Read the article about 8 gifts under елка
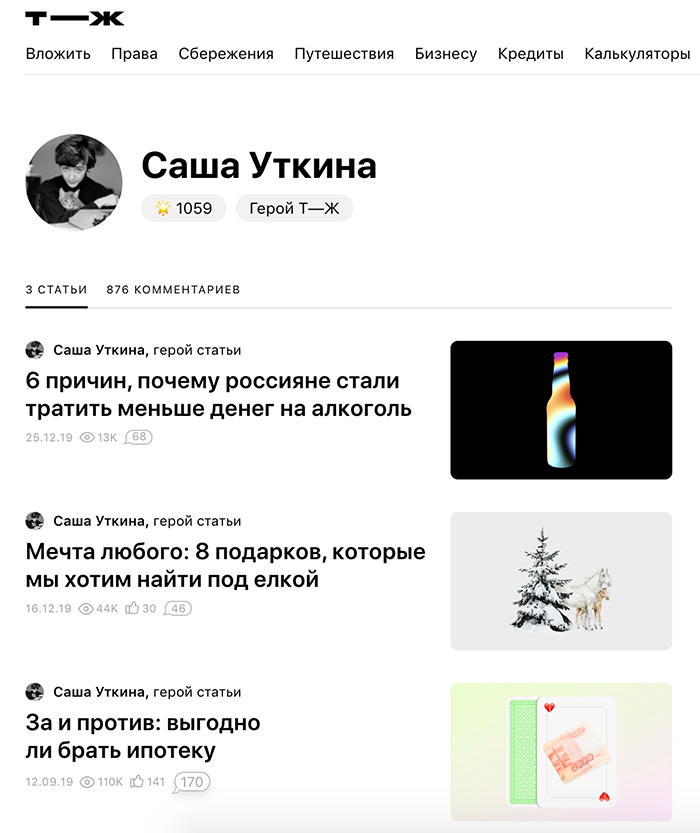Viewport: 700px width, 833px height. coord(225,565)
